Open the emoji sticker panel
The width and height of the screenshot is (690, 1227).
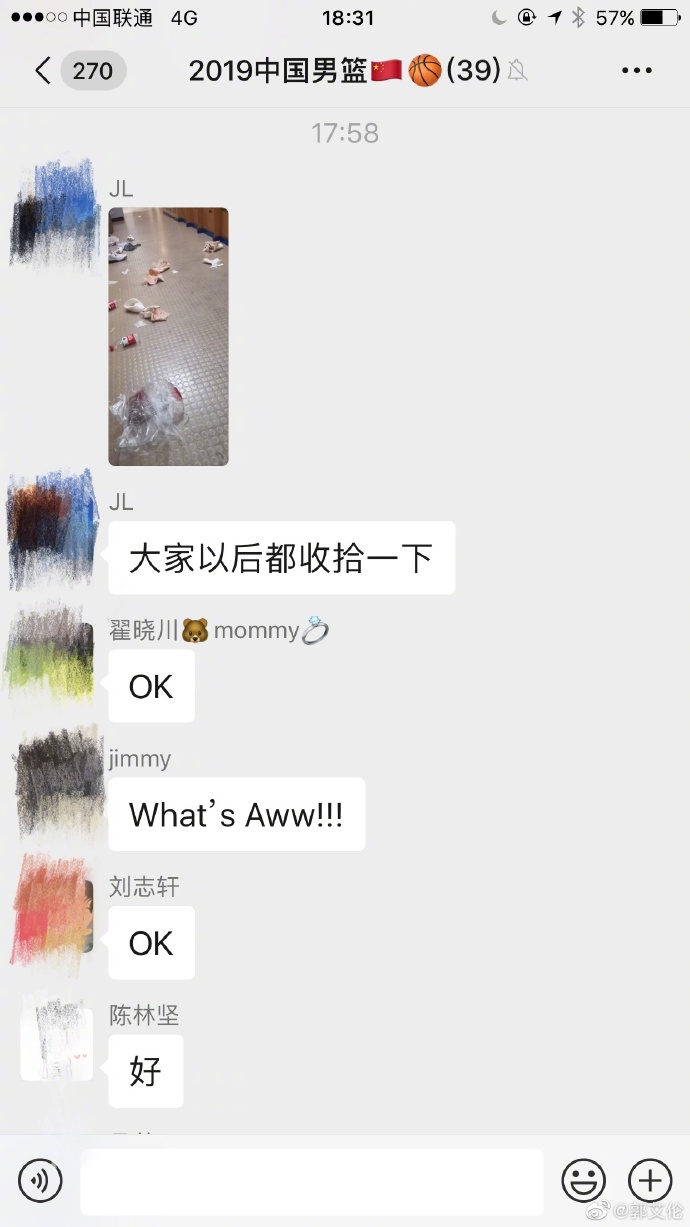coord(584,1181)
